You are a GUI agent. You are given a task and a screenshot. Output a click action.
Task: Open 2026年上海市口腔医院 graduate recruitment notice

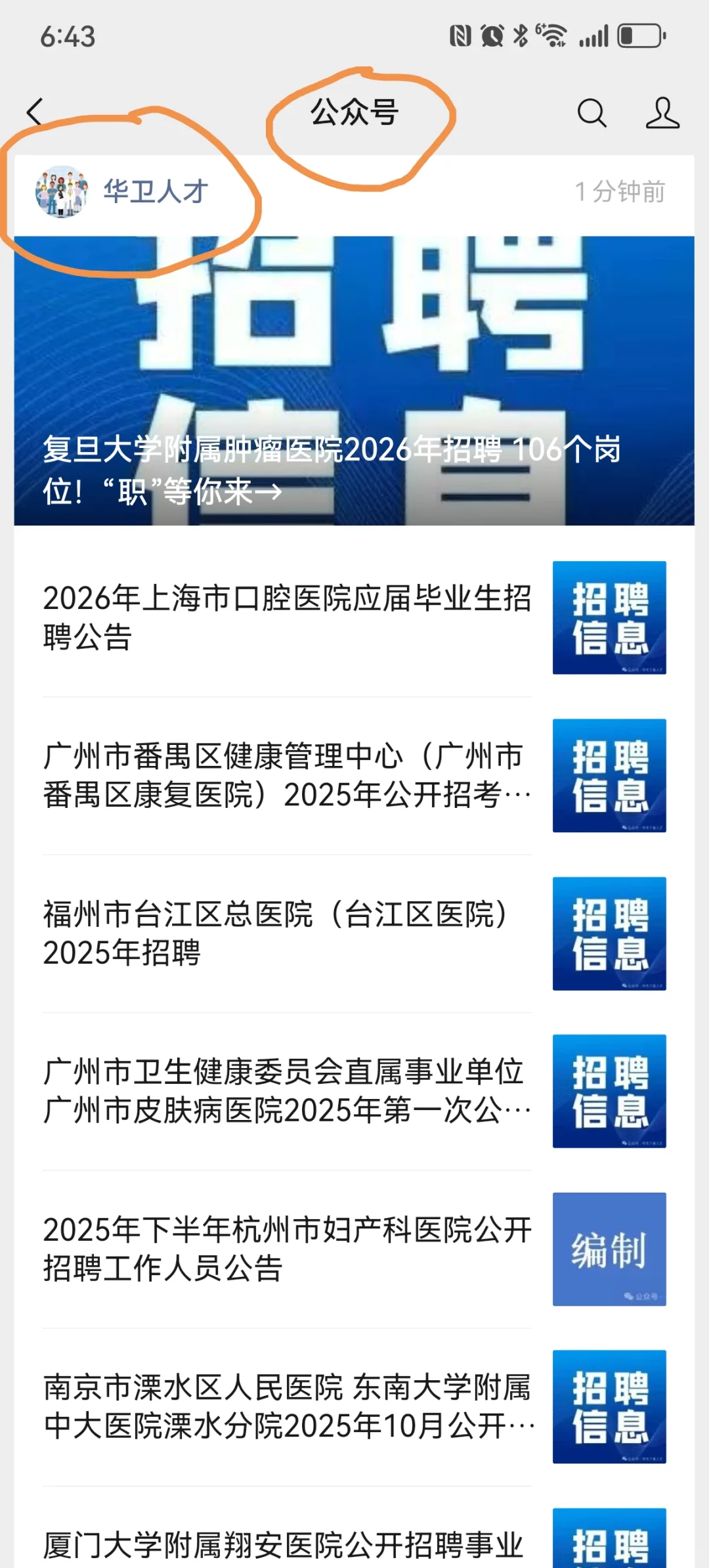coord(287,617)
